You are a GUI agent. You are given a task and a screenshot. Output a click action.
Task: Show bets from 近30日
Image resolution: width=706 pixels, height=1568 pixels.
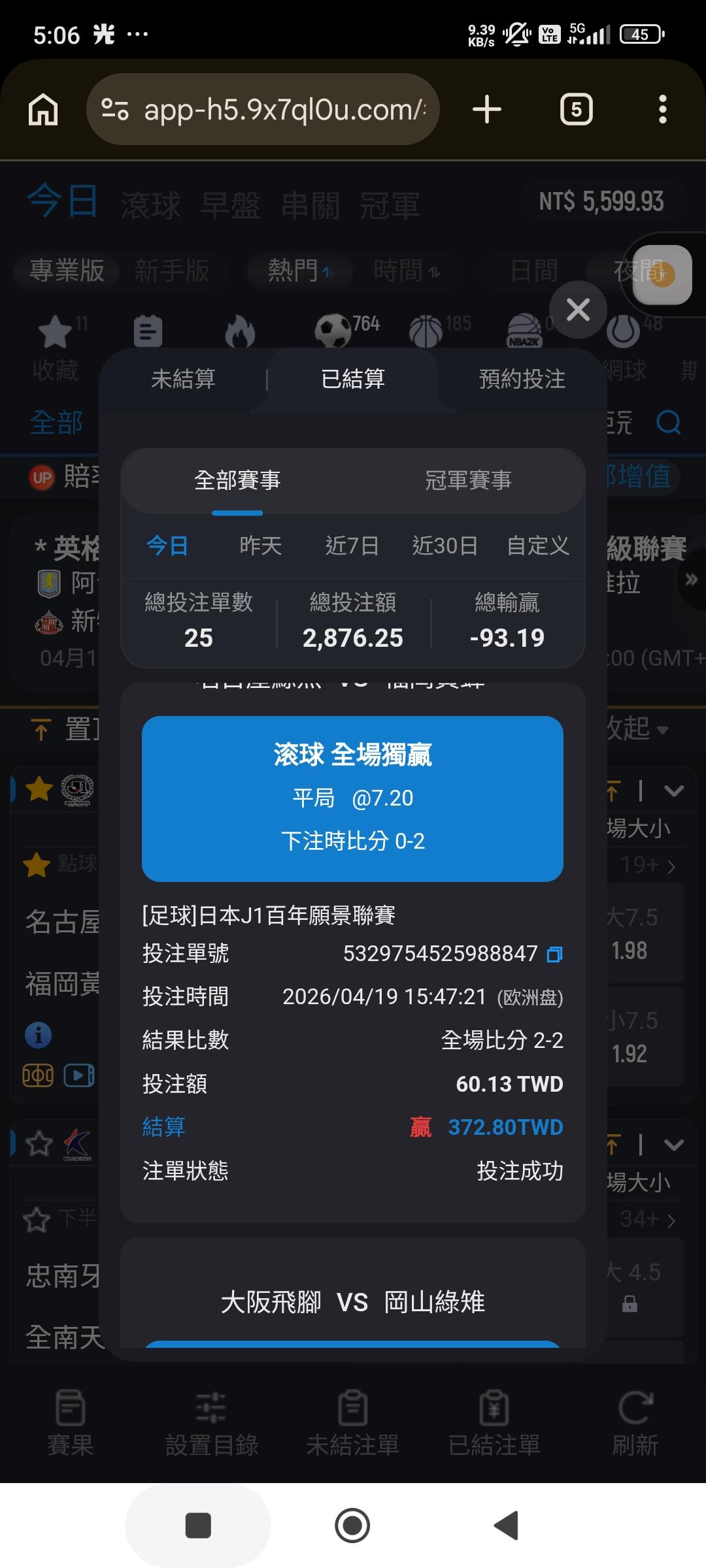pos(445,546)
